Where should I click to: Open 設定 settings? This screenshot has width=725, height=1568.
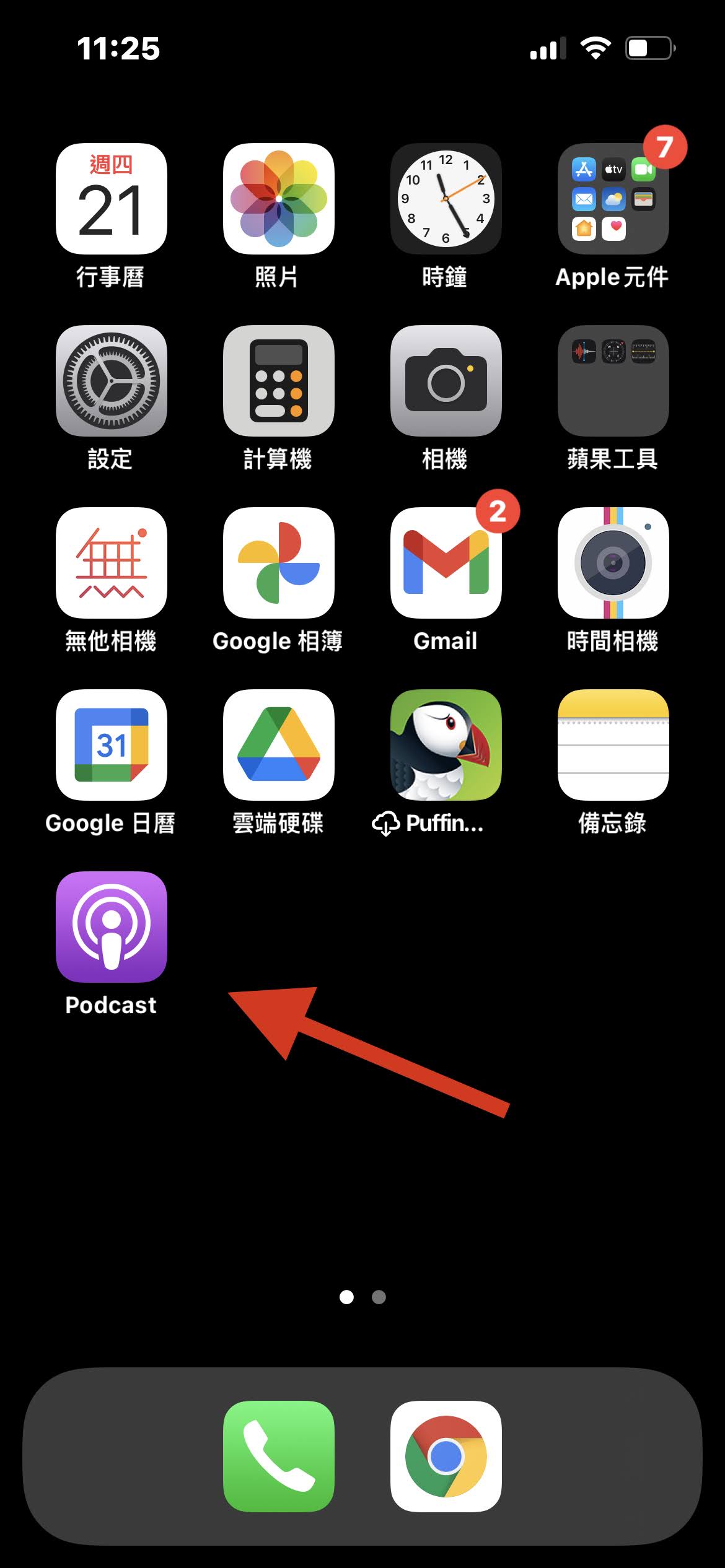(112, 381)
